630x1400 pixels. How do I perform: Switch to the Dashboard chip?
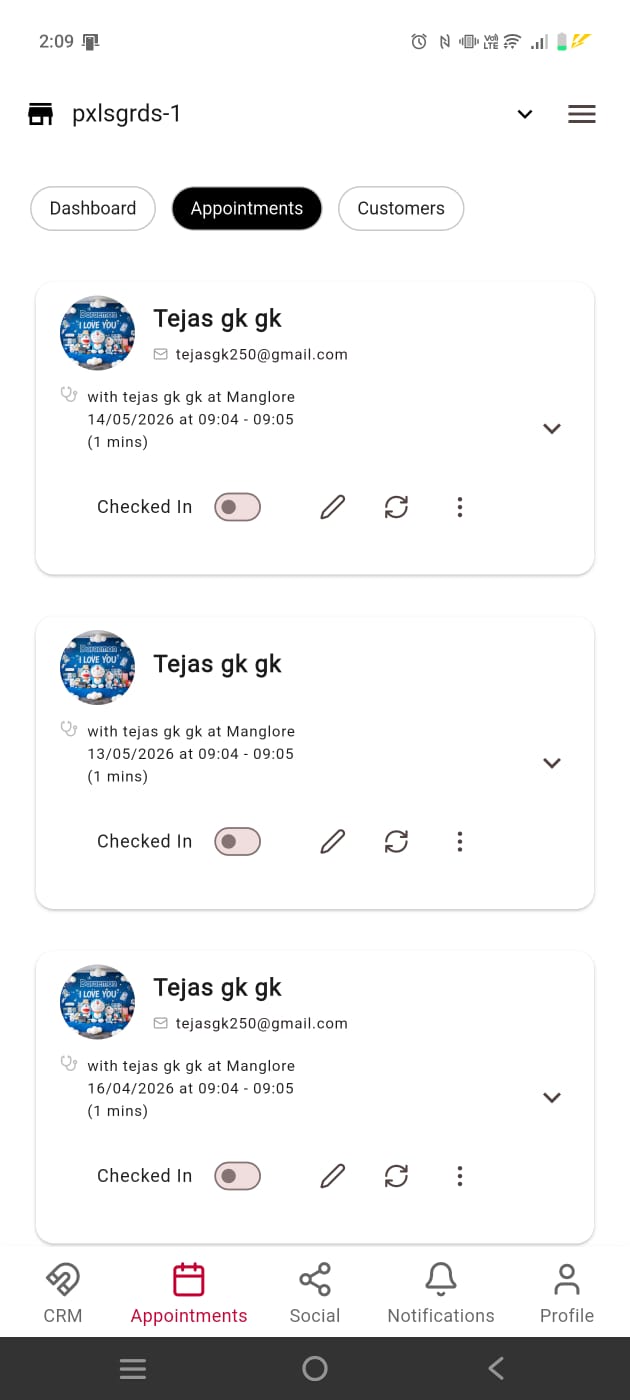click(93, 208)
